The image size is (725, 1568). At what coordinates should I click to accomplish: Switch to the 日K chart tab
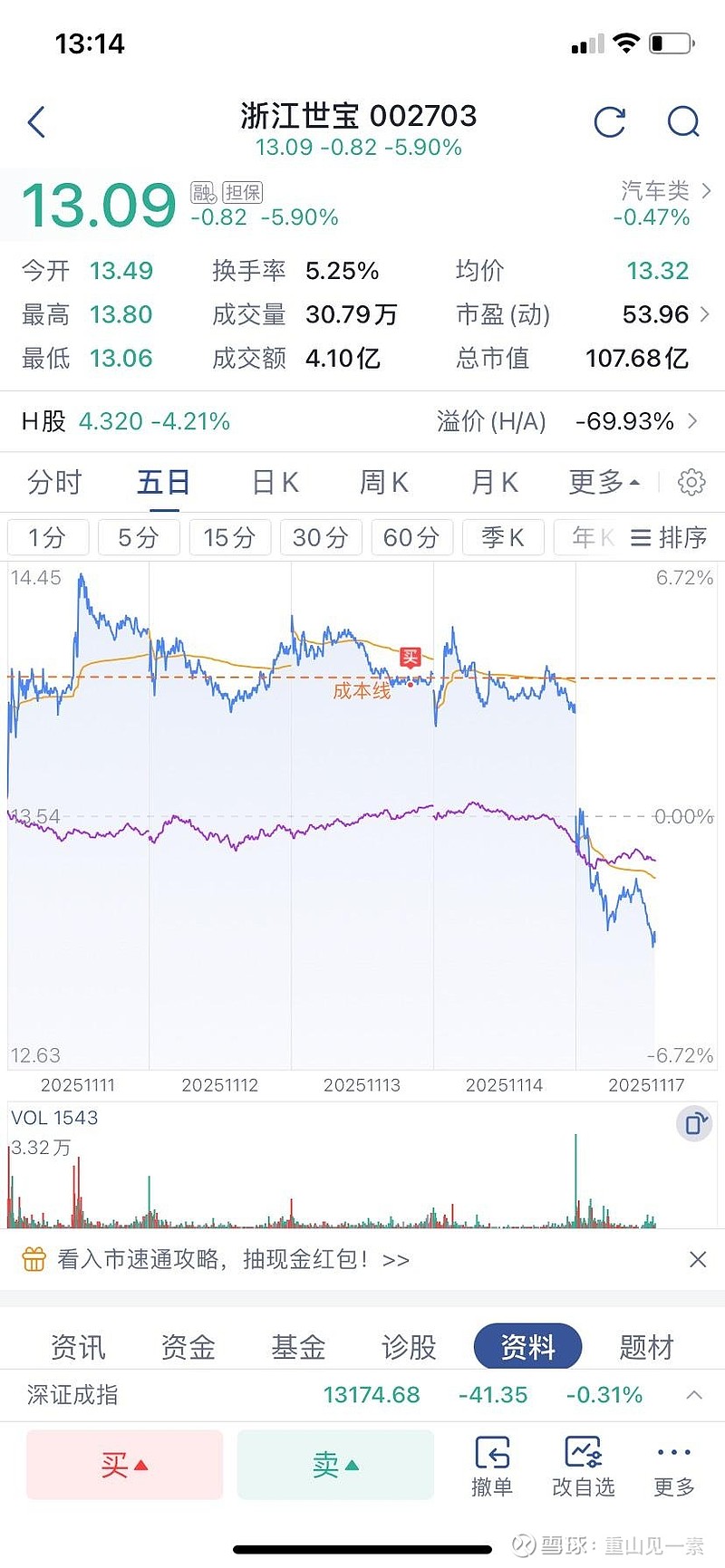click(275, 483)
